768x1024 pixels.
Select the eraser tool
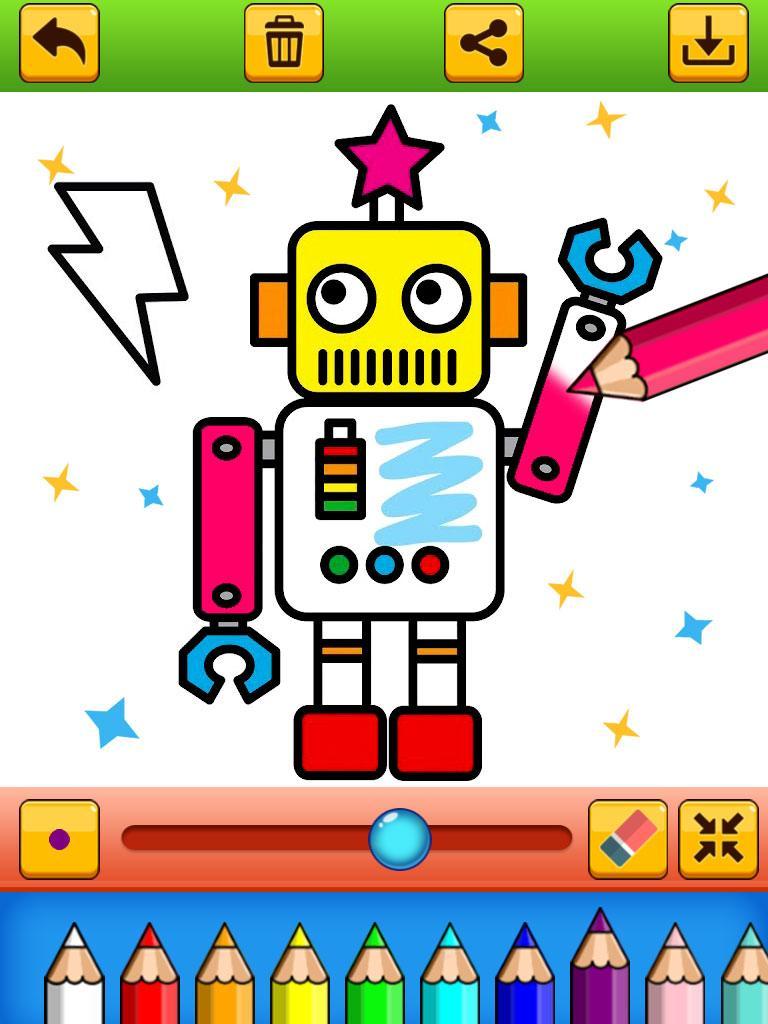628,839
